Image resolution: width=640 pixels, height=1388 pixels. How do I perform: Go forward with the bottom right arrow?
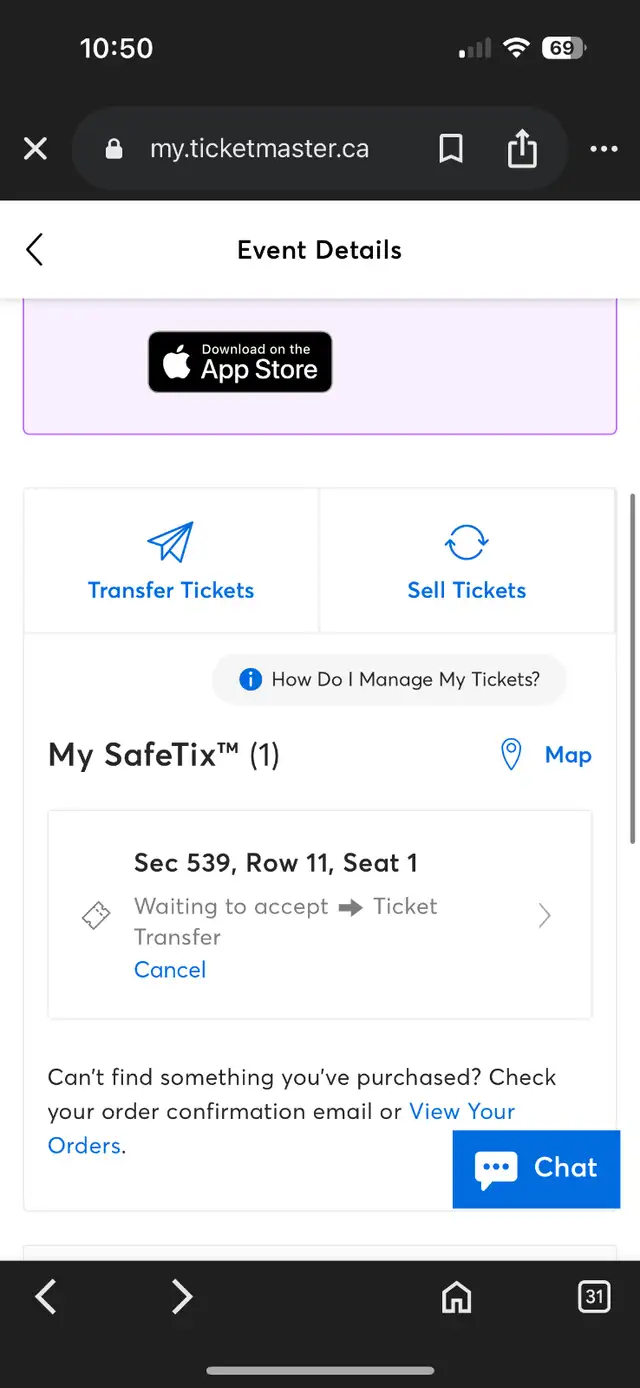tap(181, 1297)
